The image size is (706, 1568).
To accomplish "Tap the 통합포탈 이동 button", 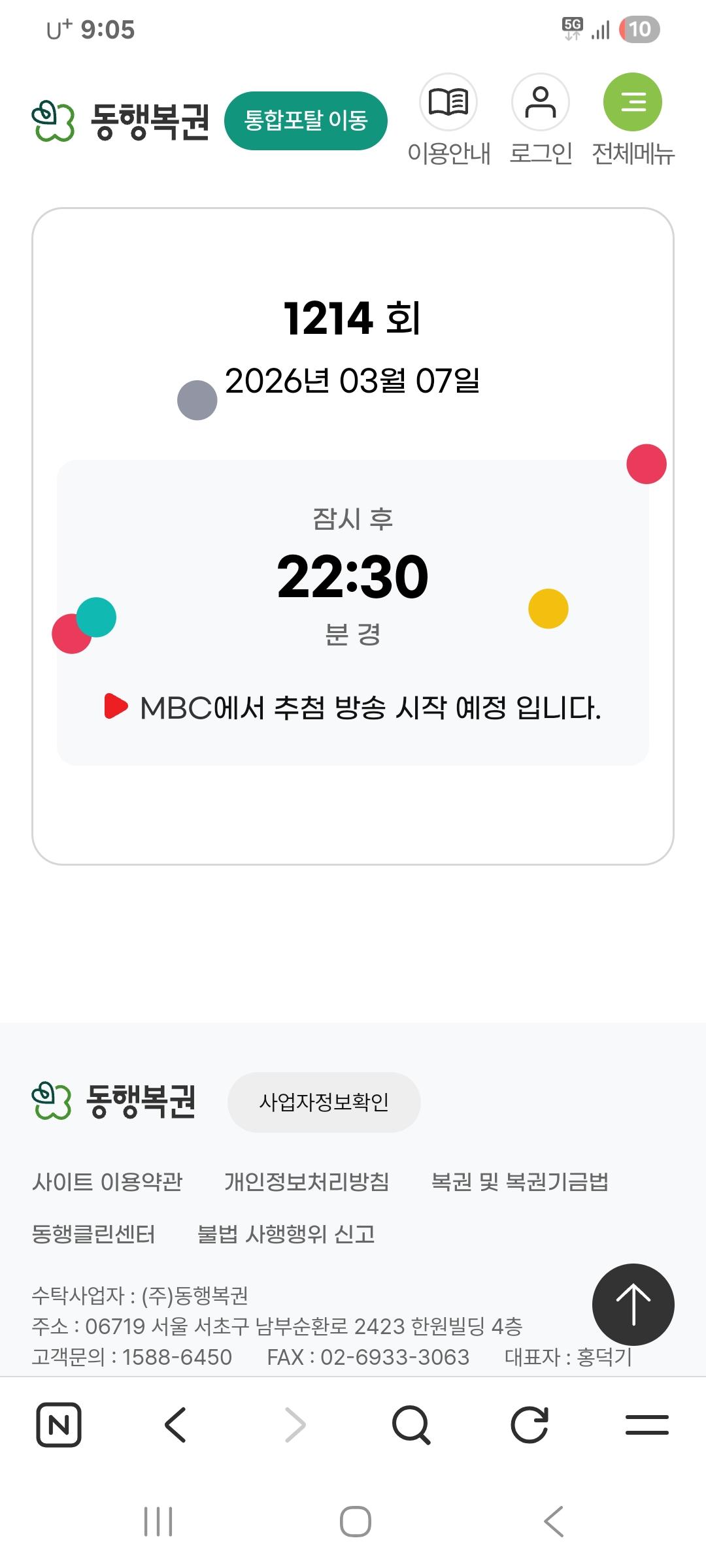I will [x=305, y=121].
